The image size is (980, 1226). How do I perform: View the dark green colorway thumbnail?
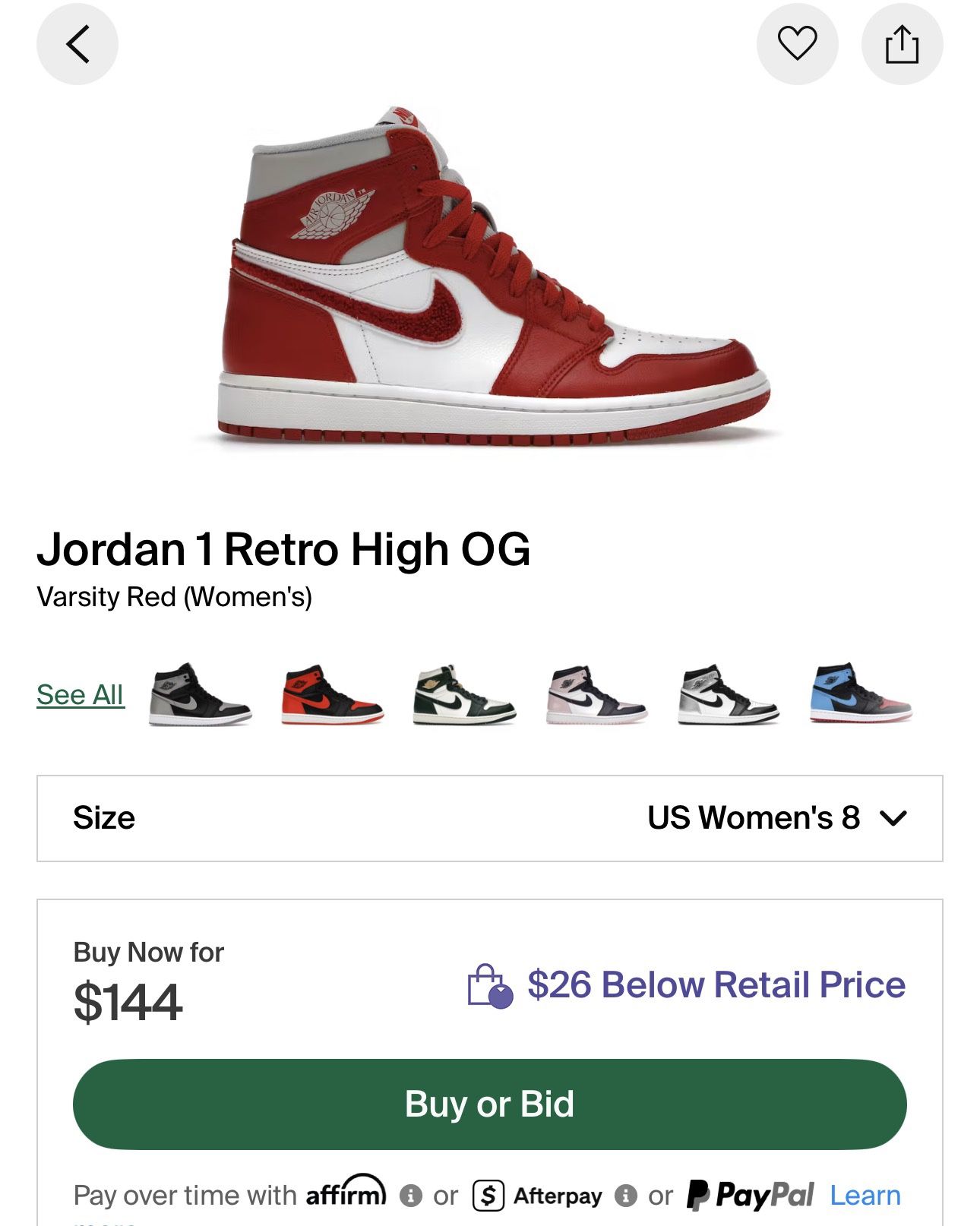464,694
